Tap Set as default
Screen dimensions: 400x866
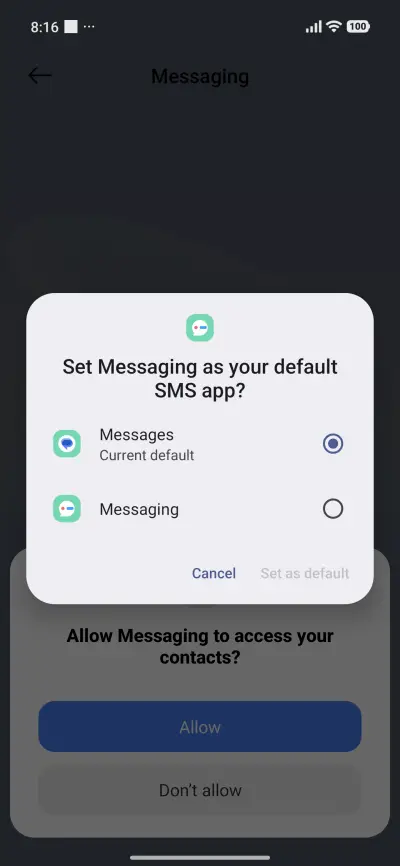click(305, 573)
